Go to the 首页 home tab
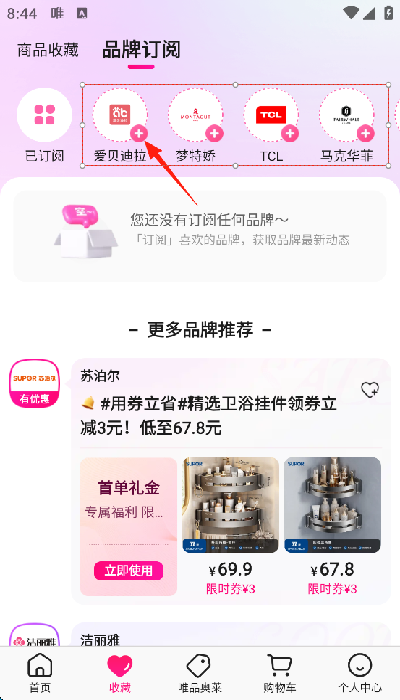 (x=40, y=673)
